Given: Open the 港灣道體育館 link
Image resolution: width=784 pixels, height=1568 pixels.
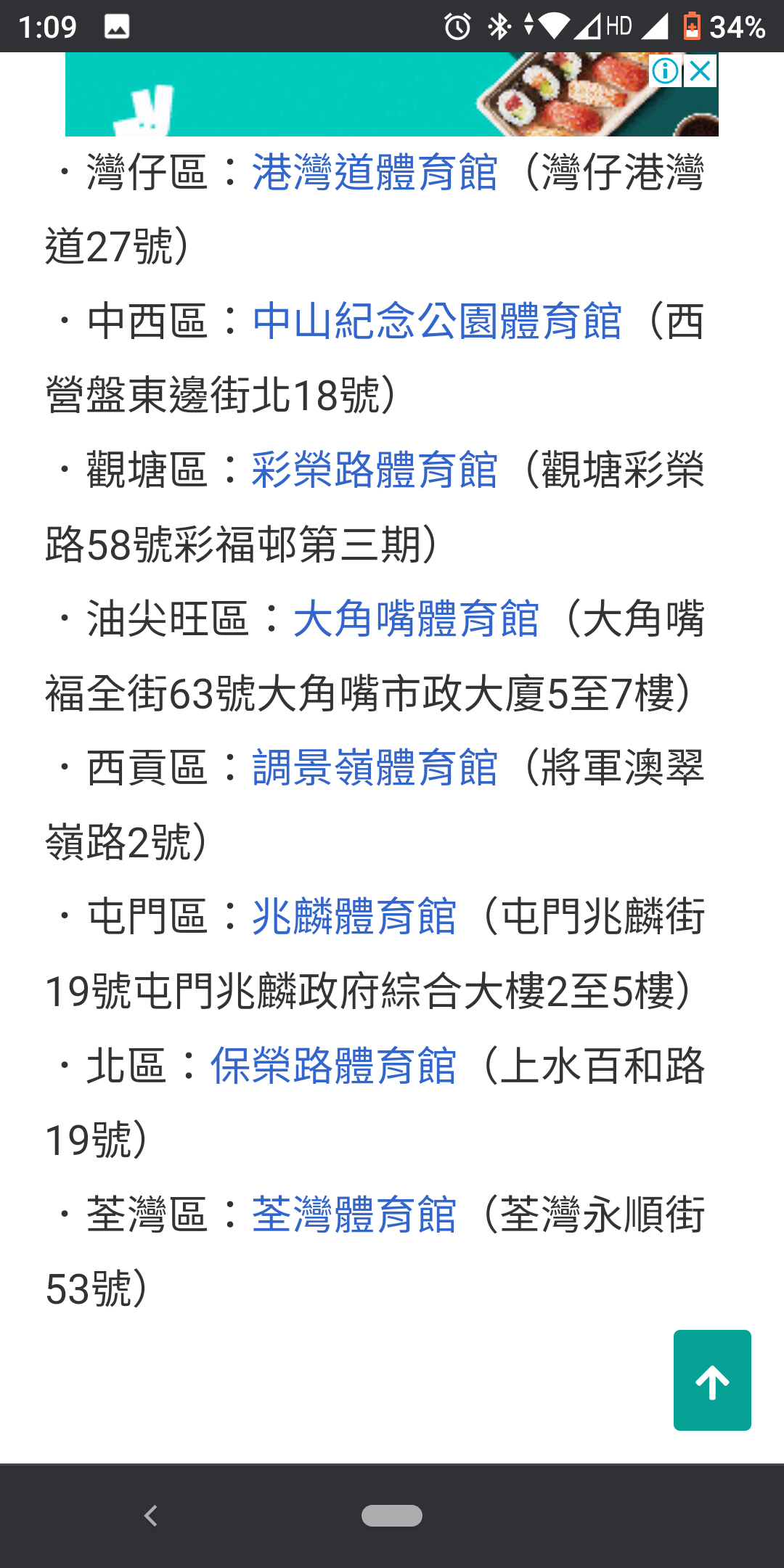Looking at the screenshot, I should (375, 172).
